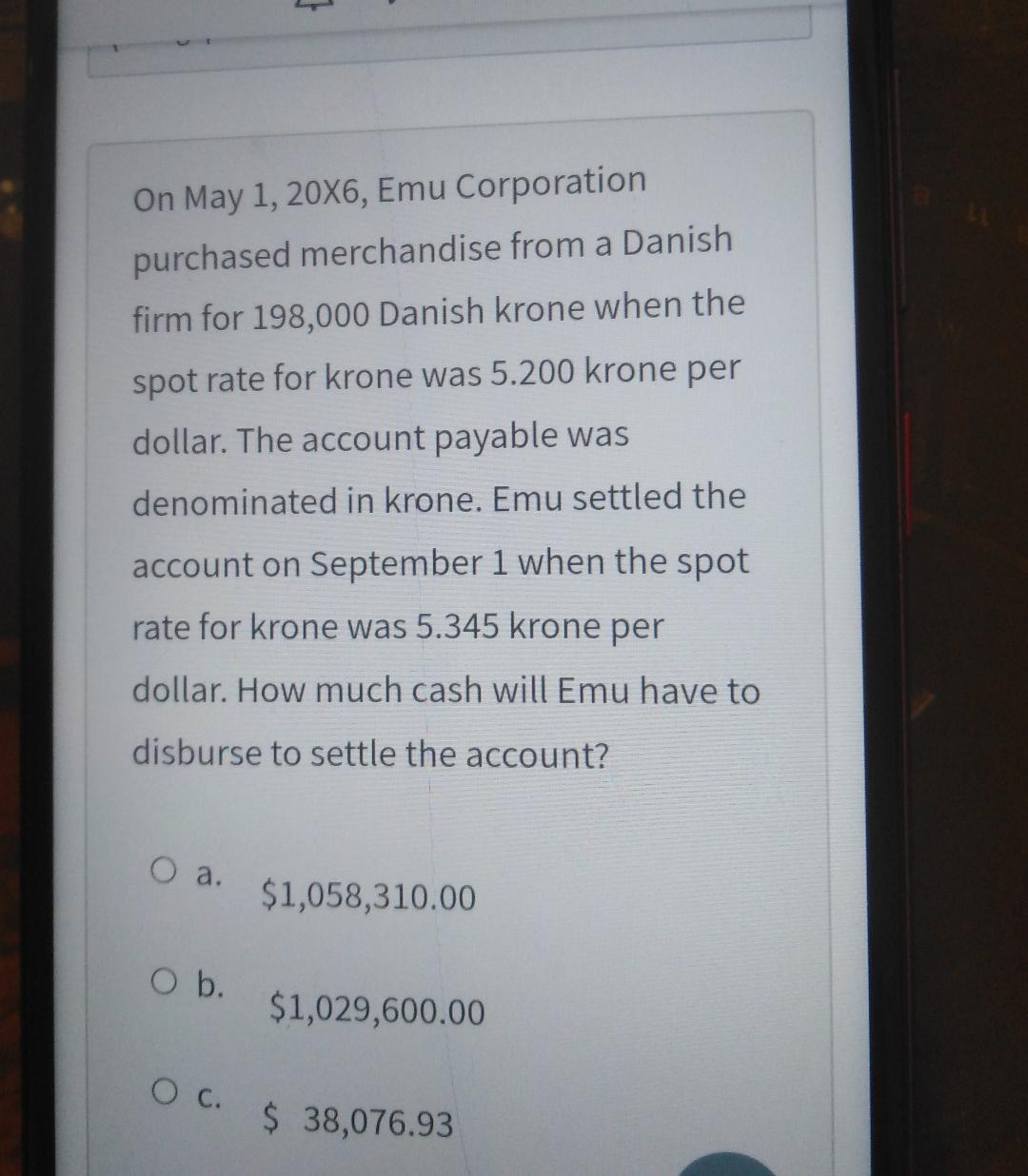Pick answer c. $38,076.93
This screenshot has height=1176, width=1028.
click(164, 1092)
